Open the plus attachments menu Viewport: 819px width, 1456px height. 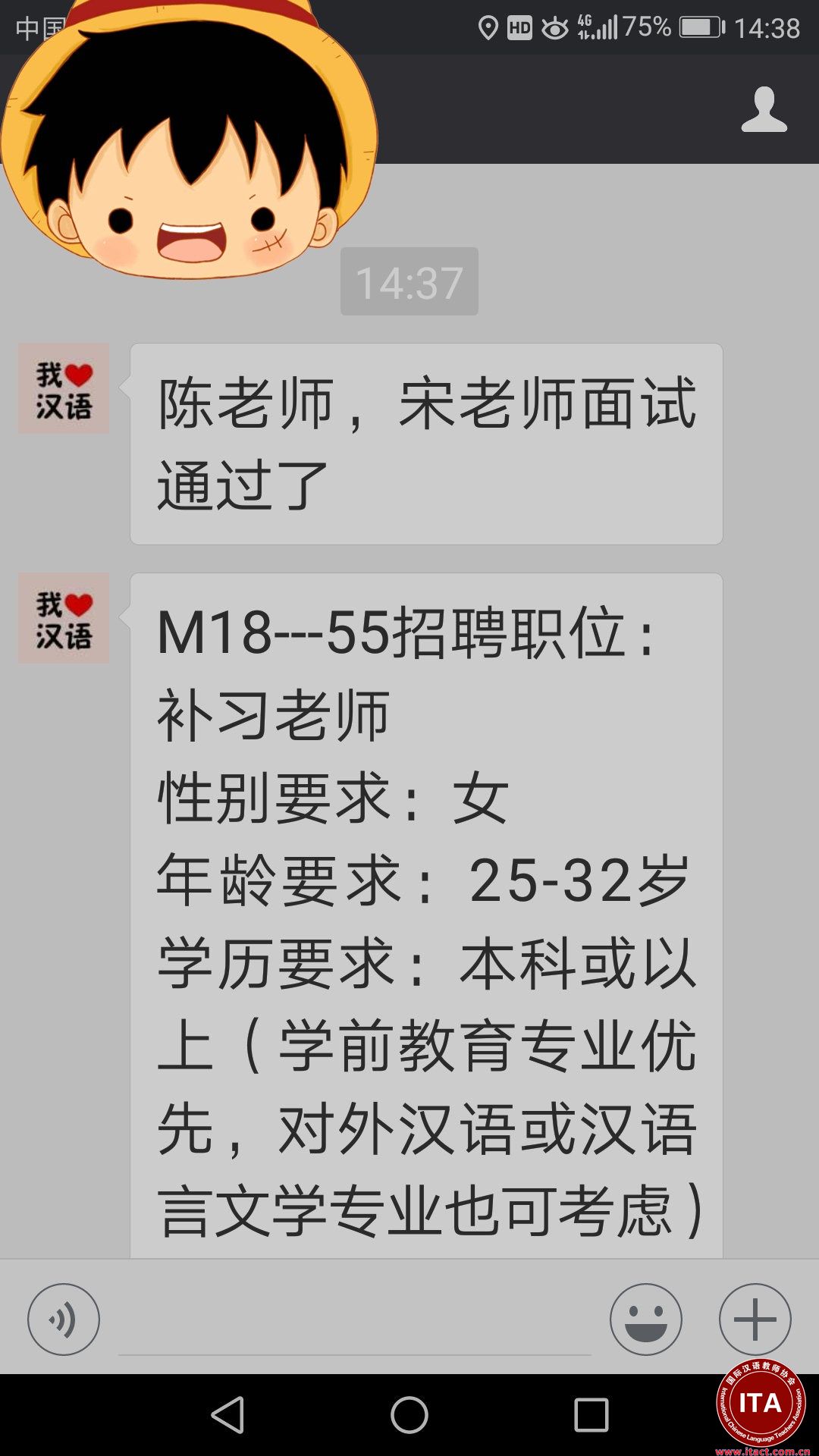coord(755,1319)
